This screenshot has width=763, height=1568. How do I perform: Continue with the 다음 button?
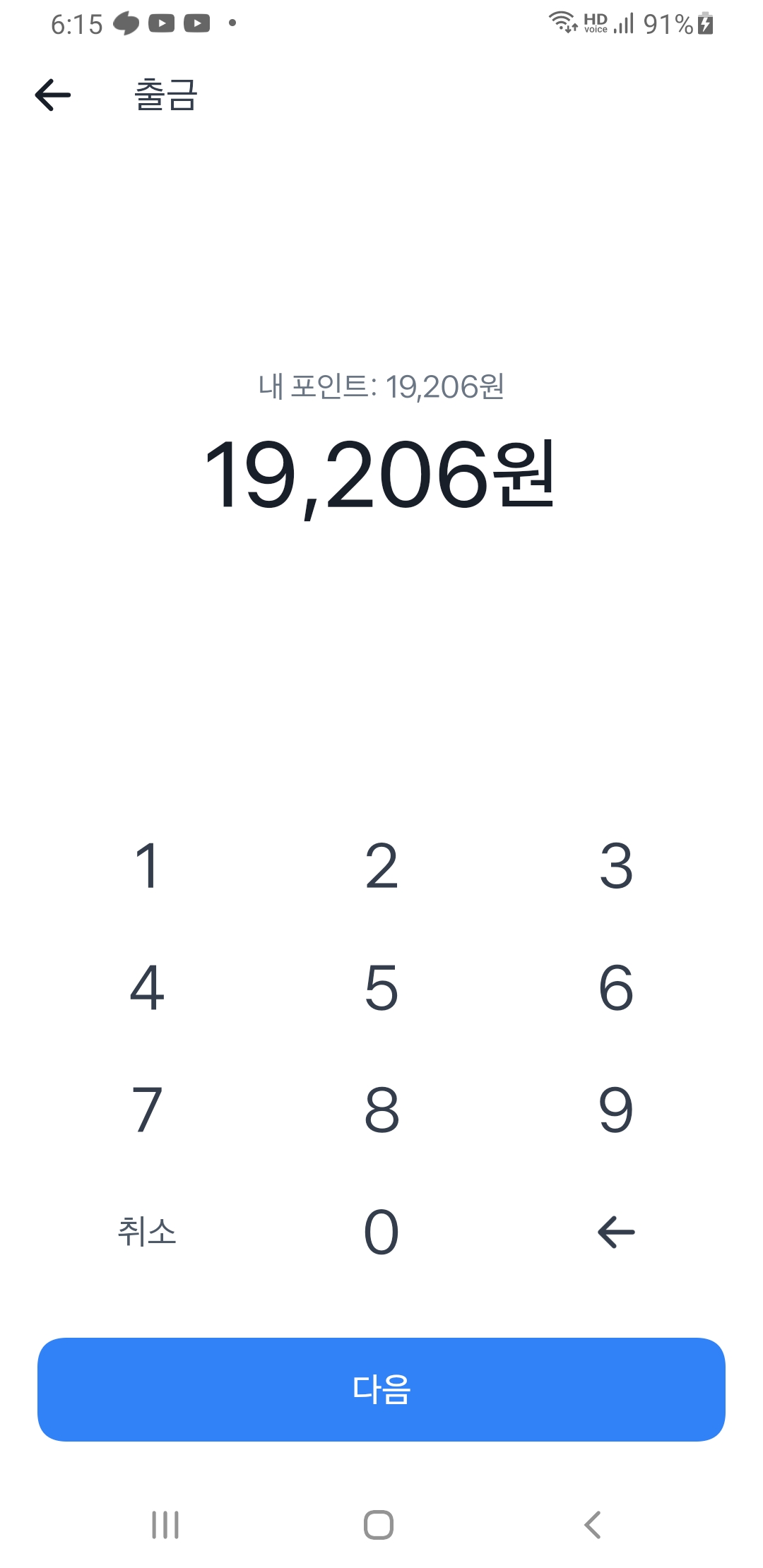coord(381,1389)
